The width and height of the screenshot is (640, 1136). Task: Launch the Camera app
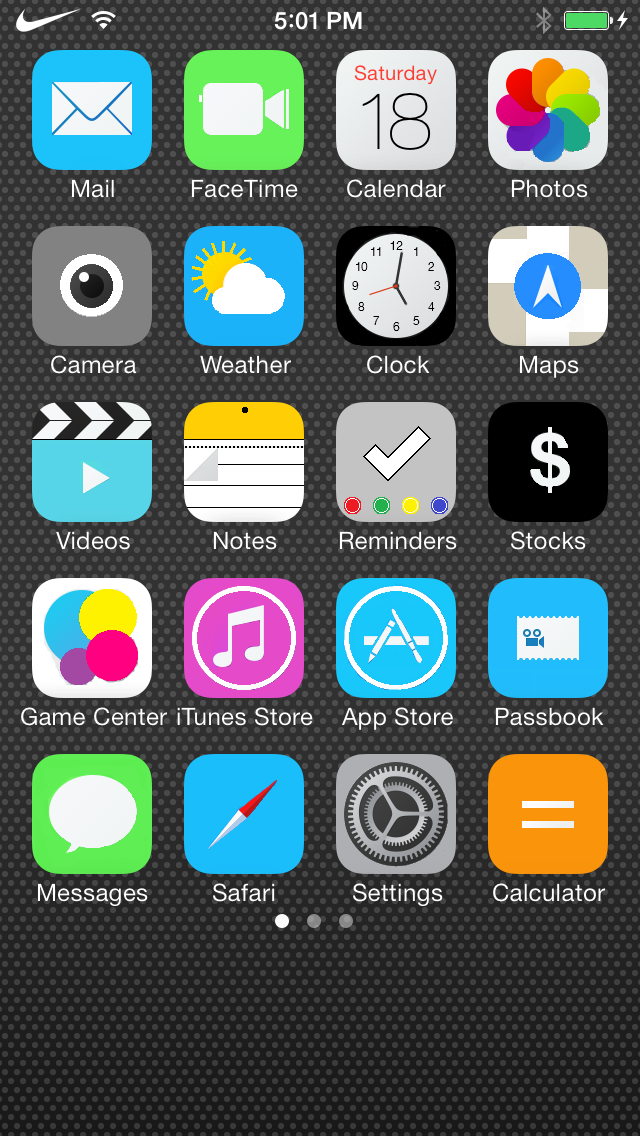pos(92,286)
